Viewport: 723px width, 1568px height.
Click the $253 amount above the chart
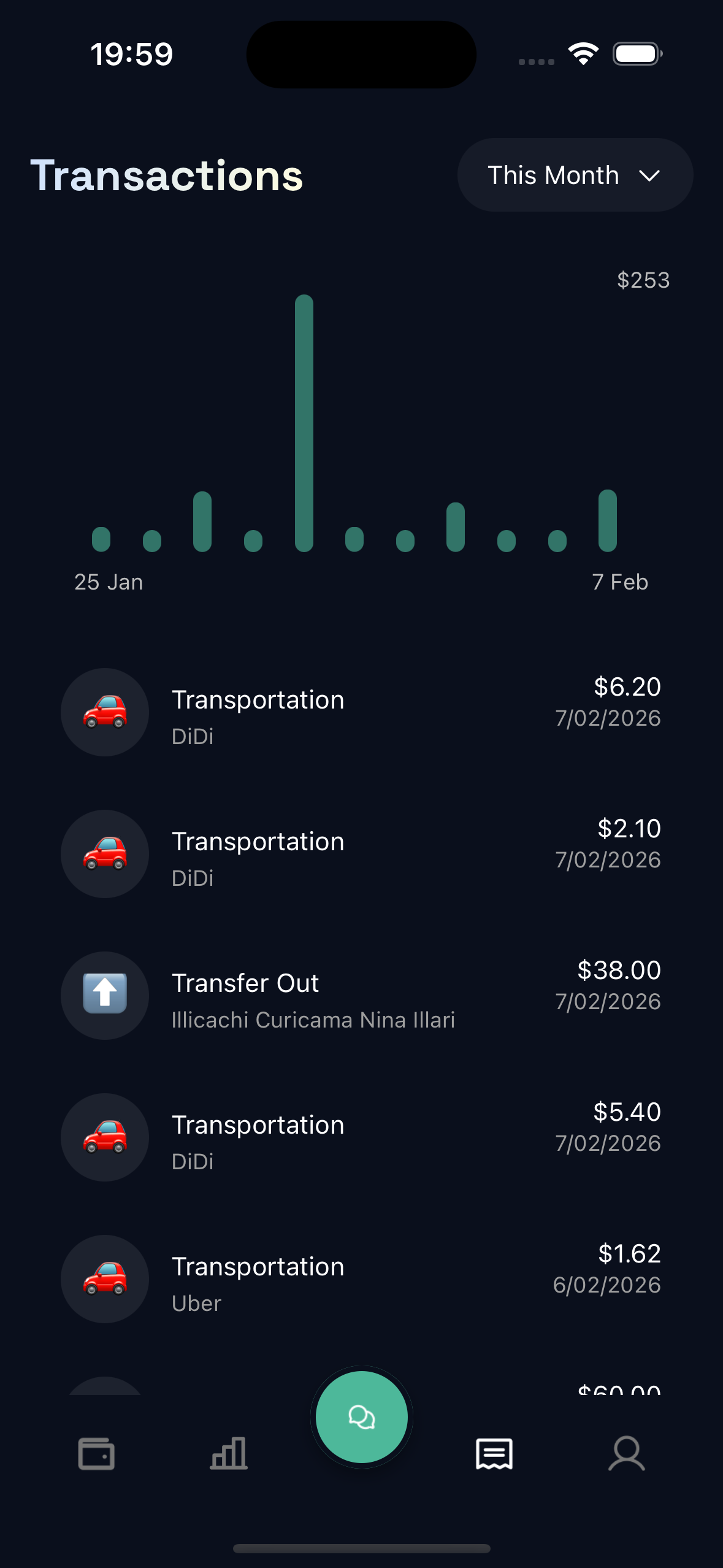643,281
